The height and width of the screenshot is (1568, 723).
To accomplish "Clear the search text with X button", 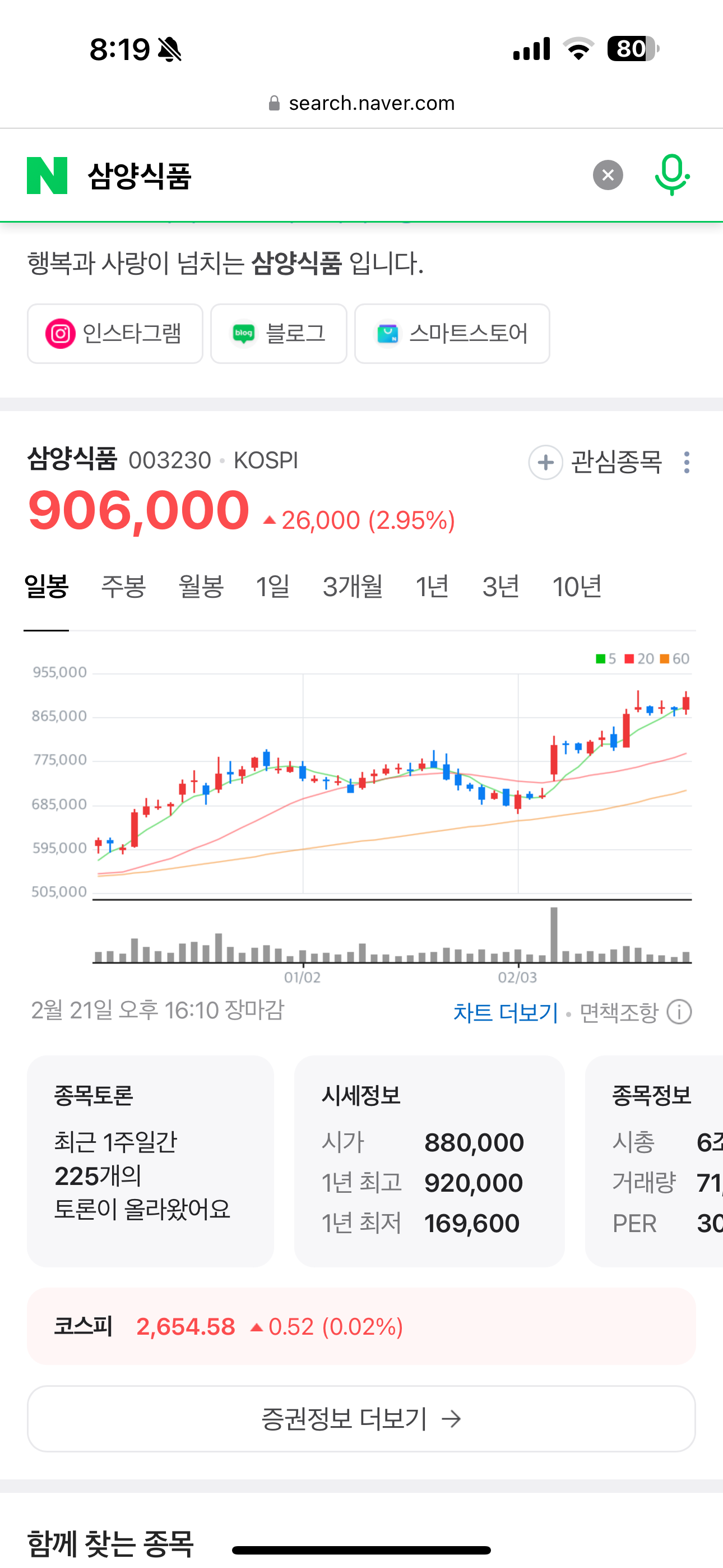I will coord(608,176).
